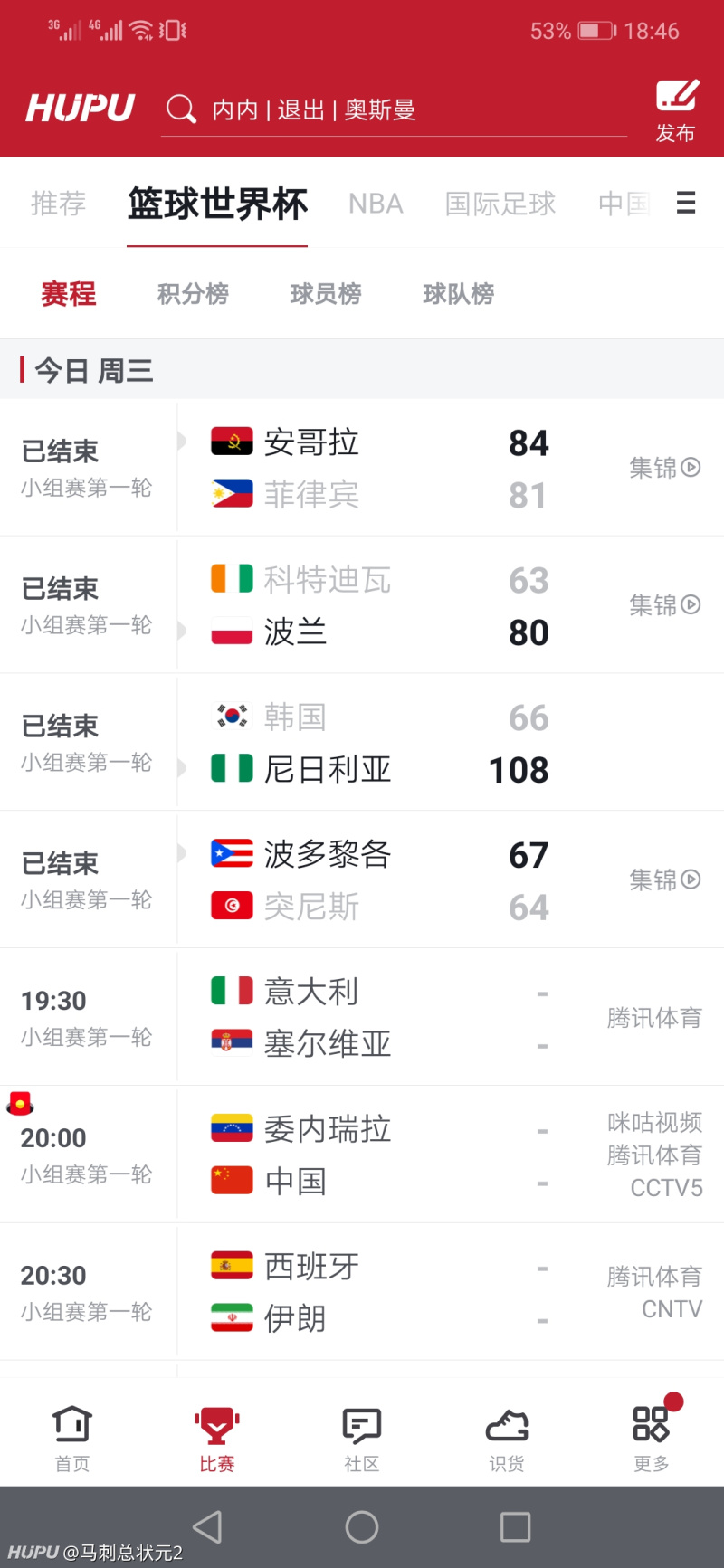
Task: Open the channel list menu icon
Action: [x=686, y=203]
